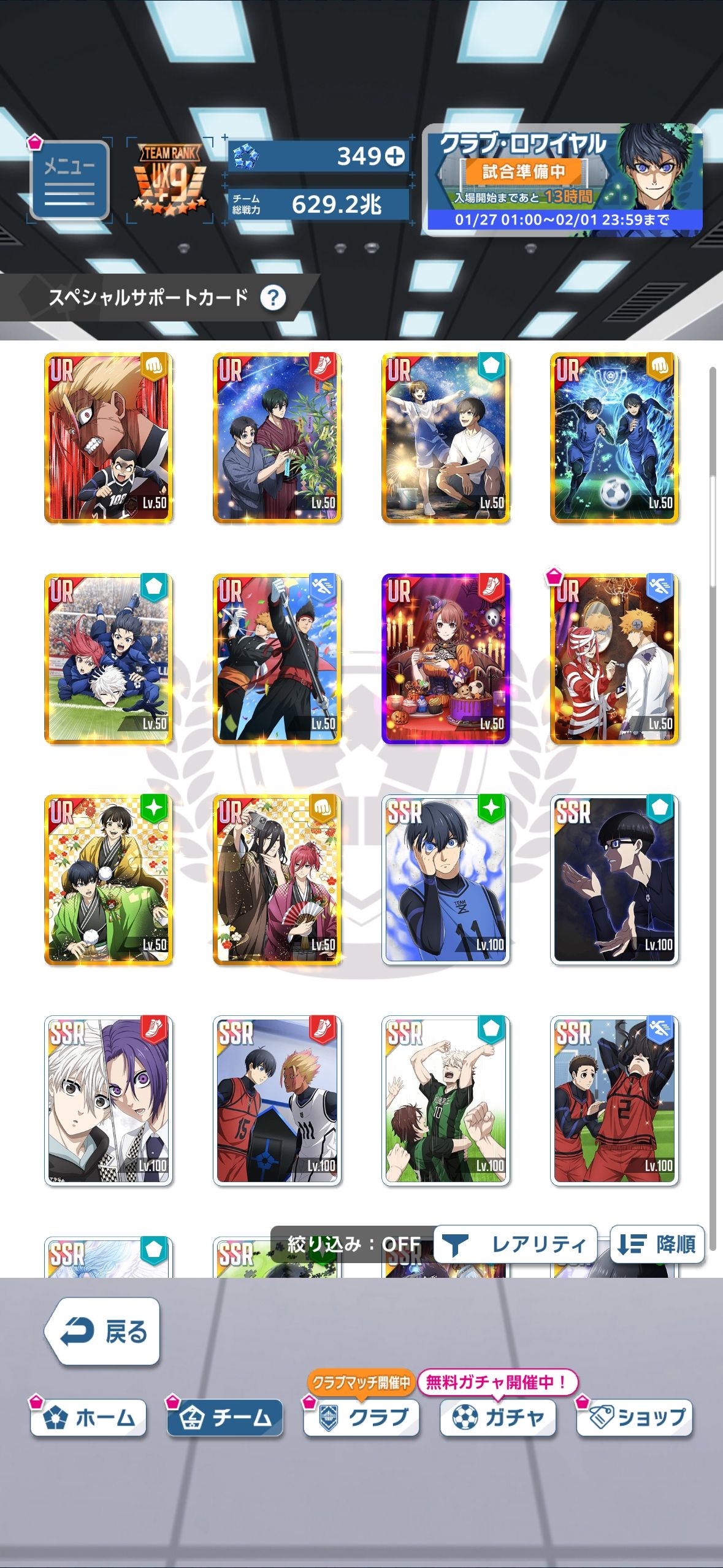Switch to the ショップ tab
The width and height of the screenshot is (723, 1568).
[635, 1418]
